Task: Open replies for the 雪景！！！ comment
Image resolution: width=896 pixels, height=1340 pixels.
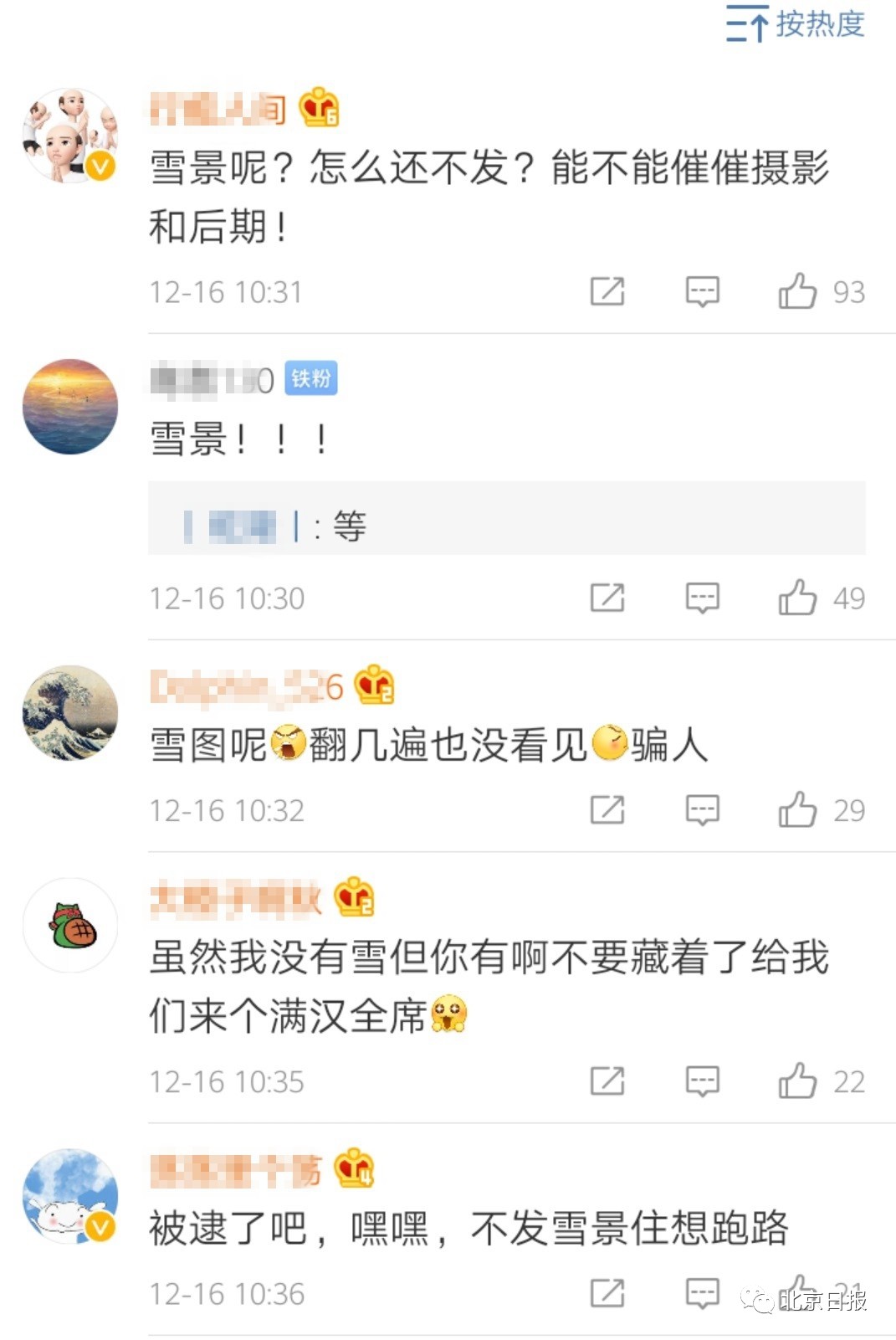Action: [702, 598]
